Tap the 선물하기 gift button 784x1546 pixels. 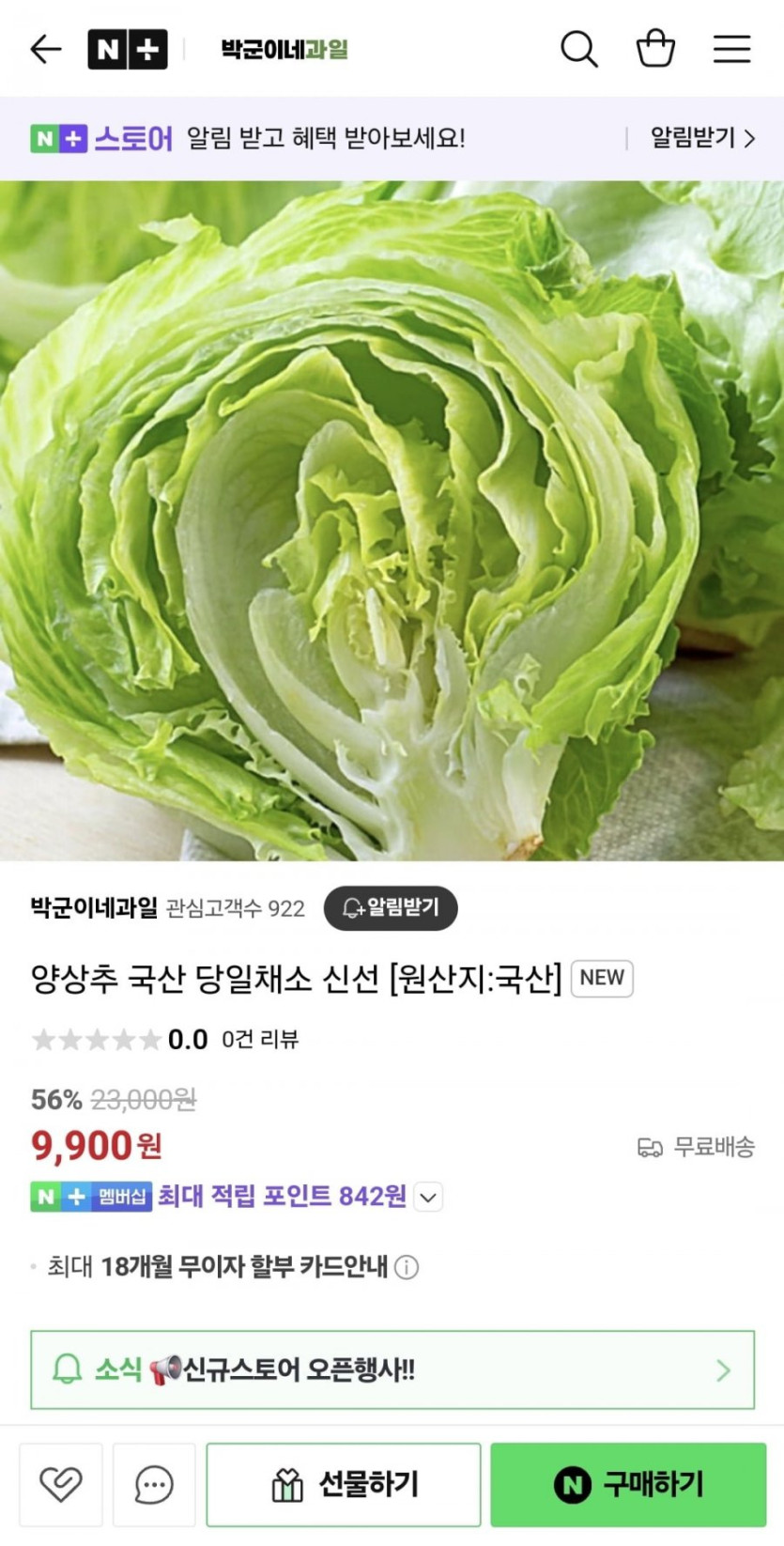(x=343, y=1484)
